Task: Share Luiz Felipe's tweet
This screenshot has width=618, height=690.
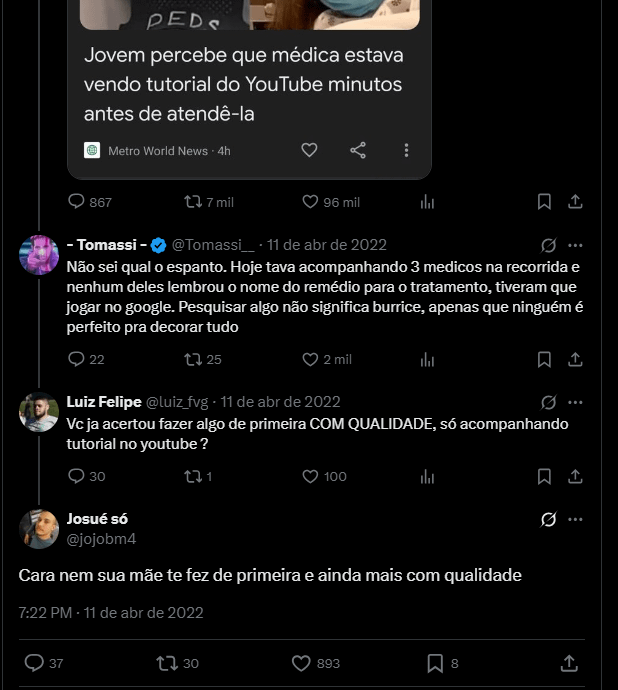Action: [x=575, y=477]
